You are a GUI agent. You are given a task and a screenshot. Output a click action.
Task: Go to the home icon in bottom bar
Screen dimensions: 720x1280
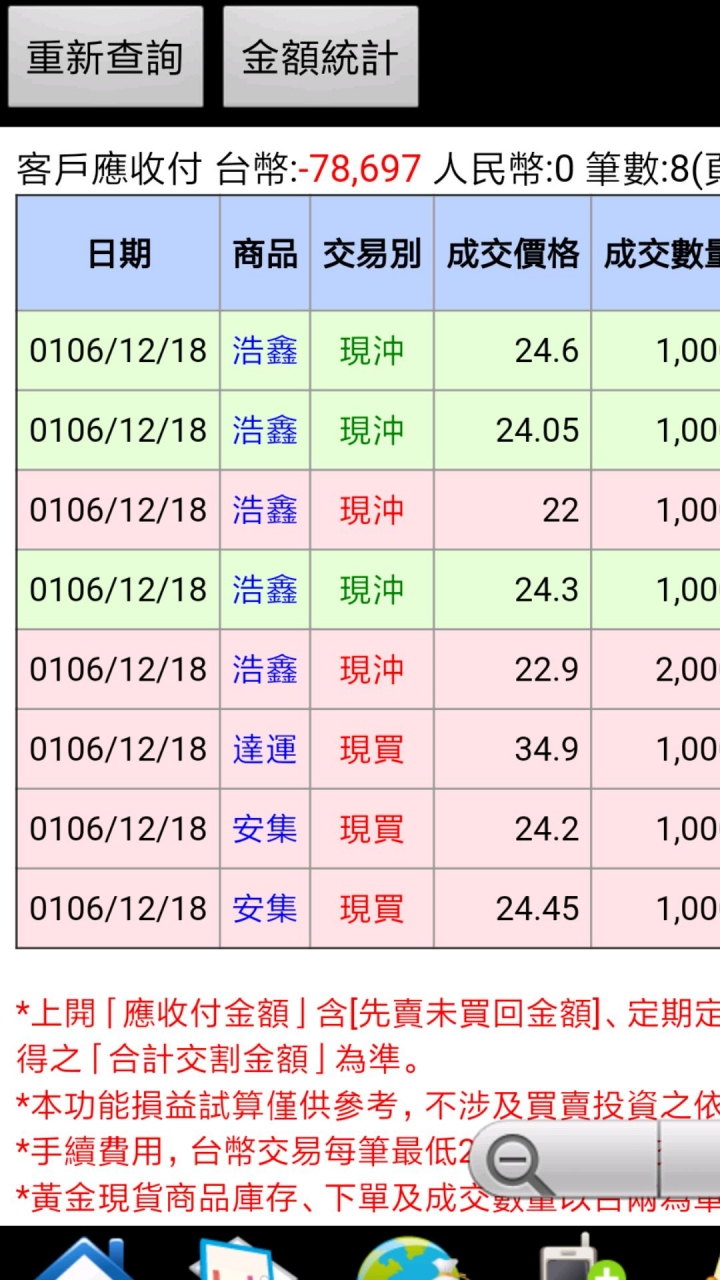[85, 1258]
